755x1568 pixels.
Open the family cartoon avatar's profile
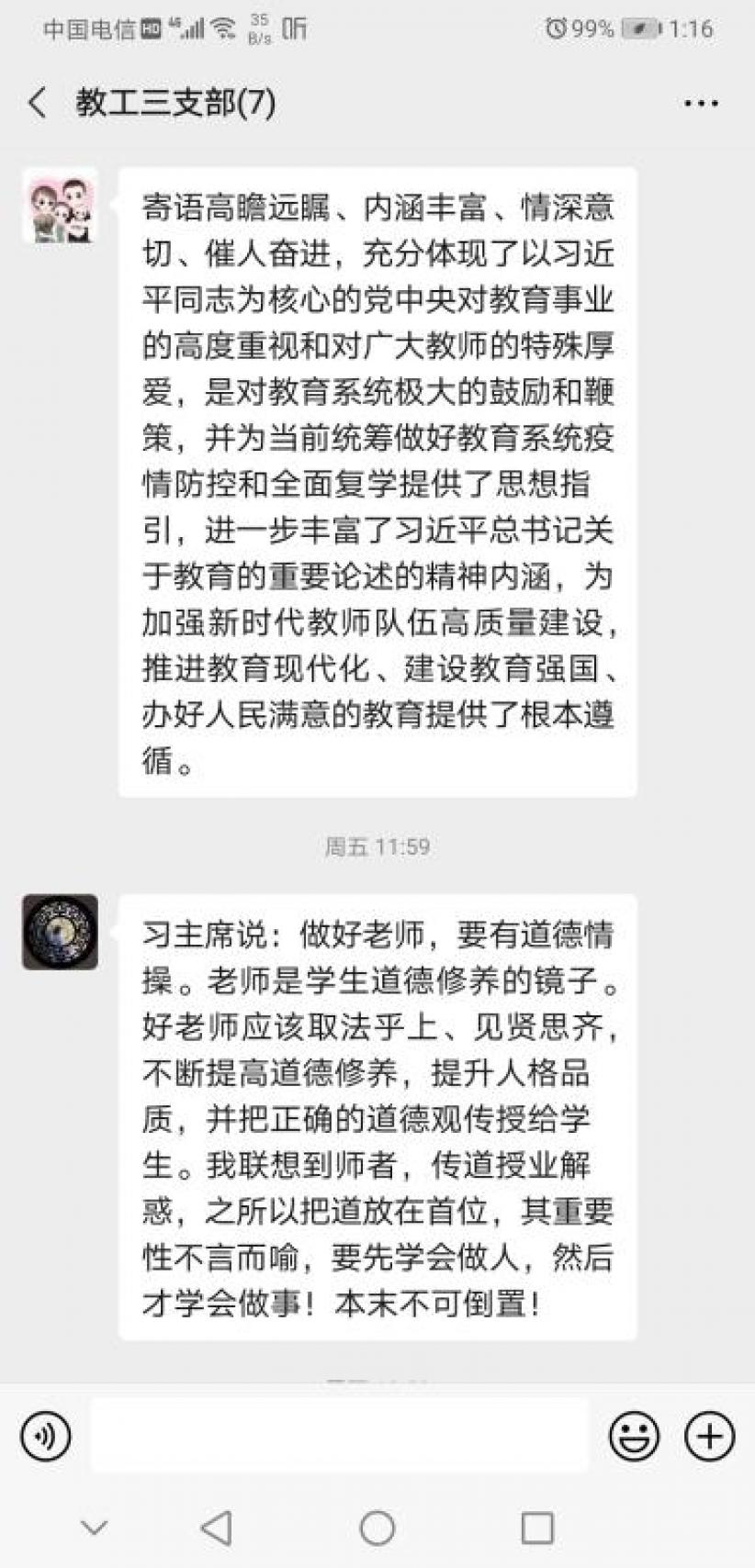tap(61, 206)
